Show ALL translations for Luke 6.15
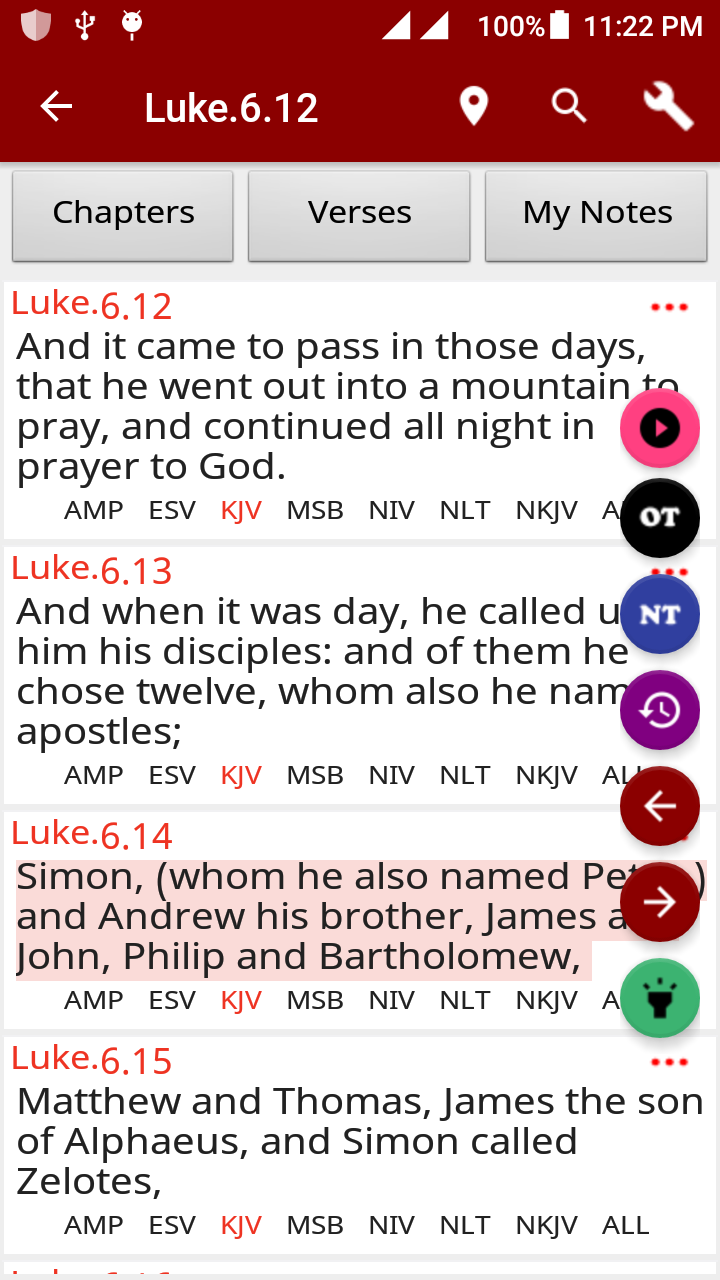Image resolution: width=720 pixels, height=1280 pixels. tap(626, 1225)
